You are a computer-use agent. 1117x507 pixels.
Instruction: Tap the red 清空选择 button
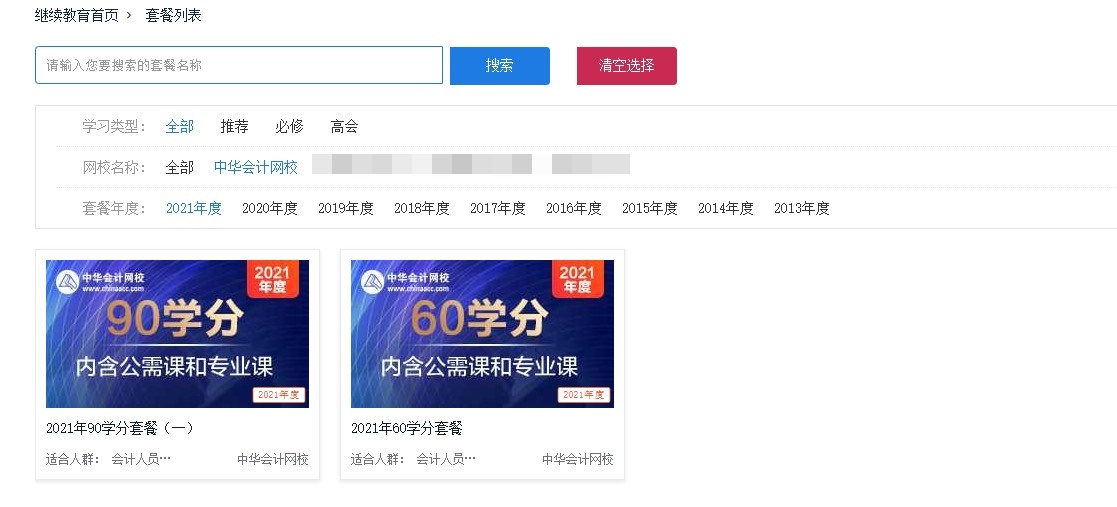(x=626, y=66)
